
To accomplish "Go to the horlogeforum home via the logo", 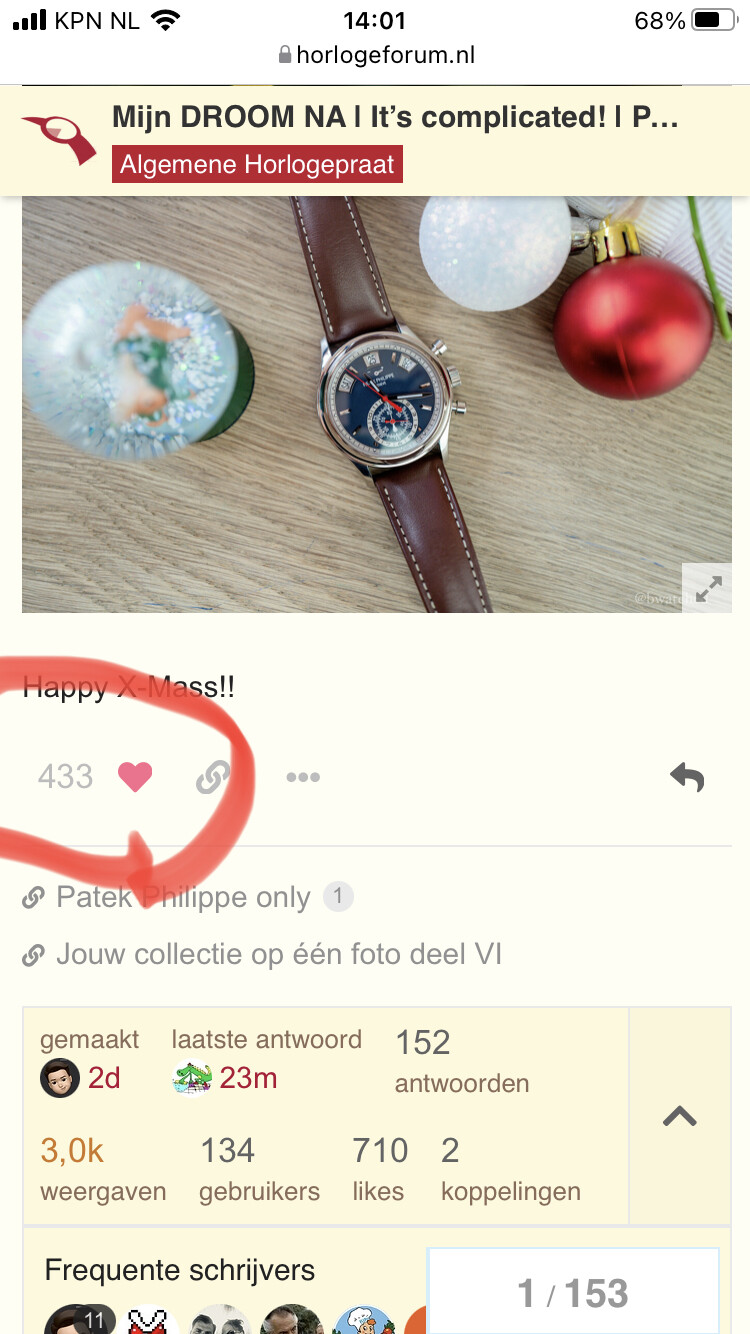I will click(x=59, y=138).
